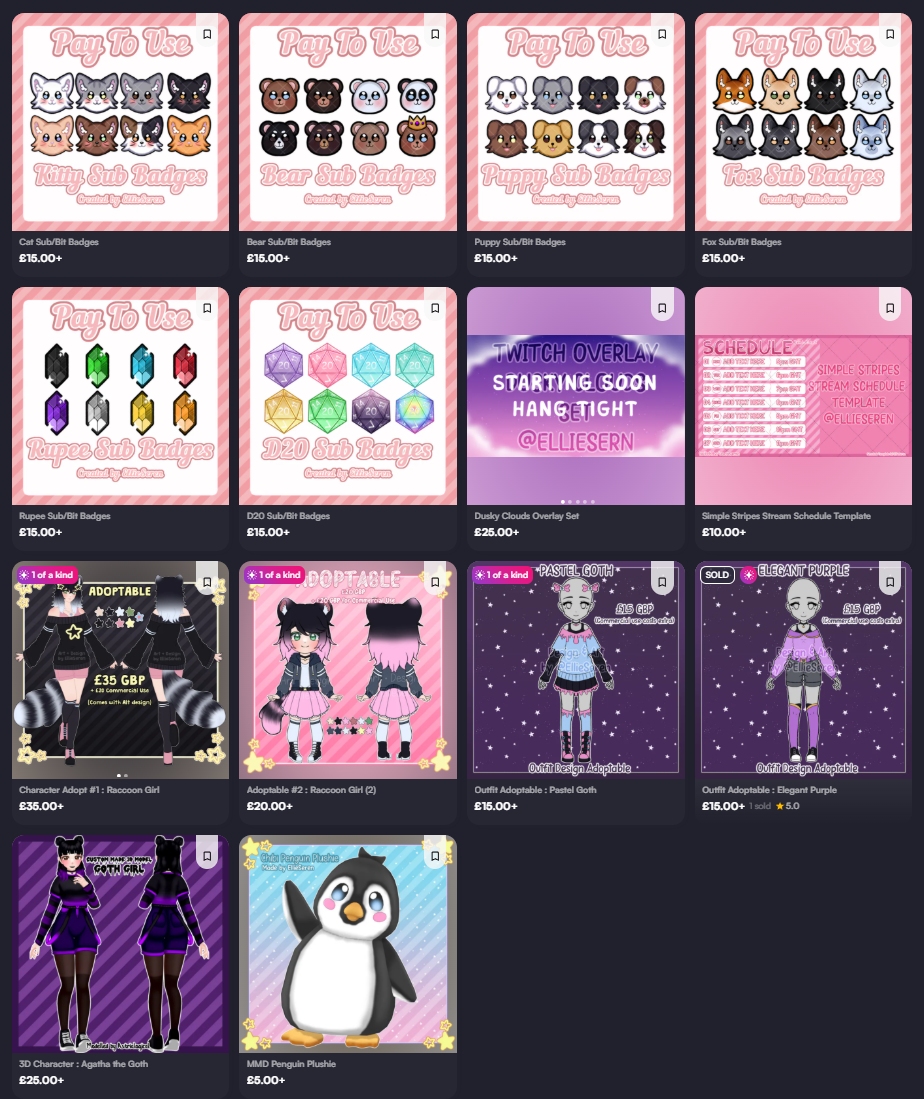View Character Adopt #1 Raccoon Girl

pos(120,670)
